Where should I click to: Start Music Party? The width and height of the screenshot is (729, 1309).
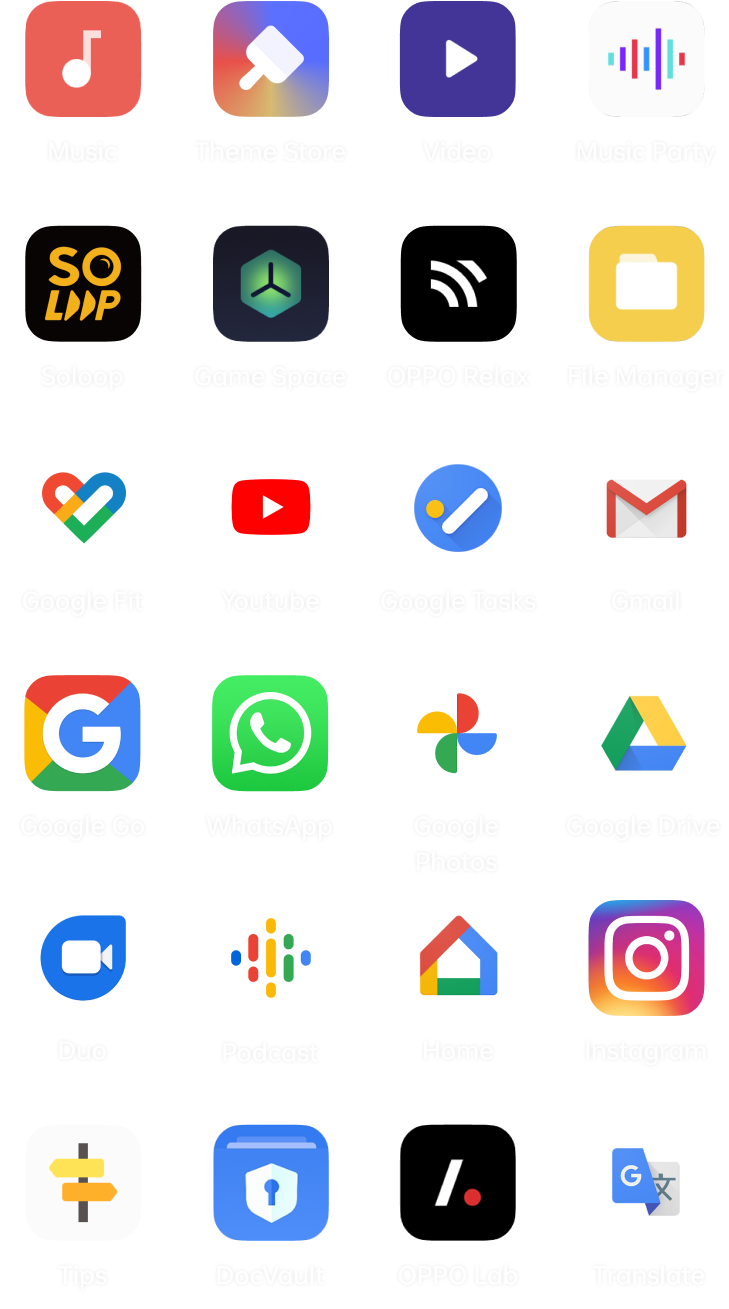pyautogui.click(x=645, y=58)
